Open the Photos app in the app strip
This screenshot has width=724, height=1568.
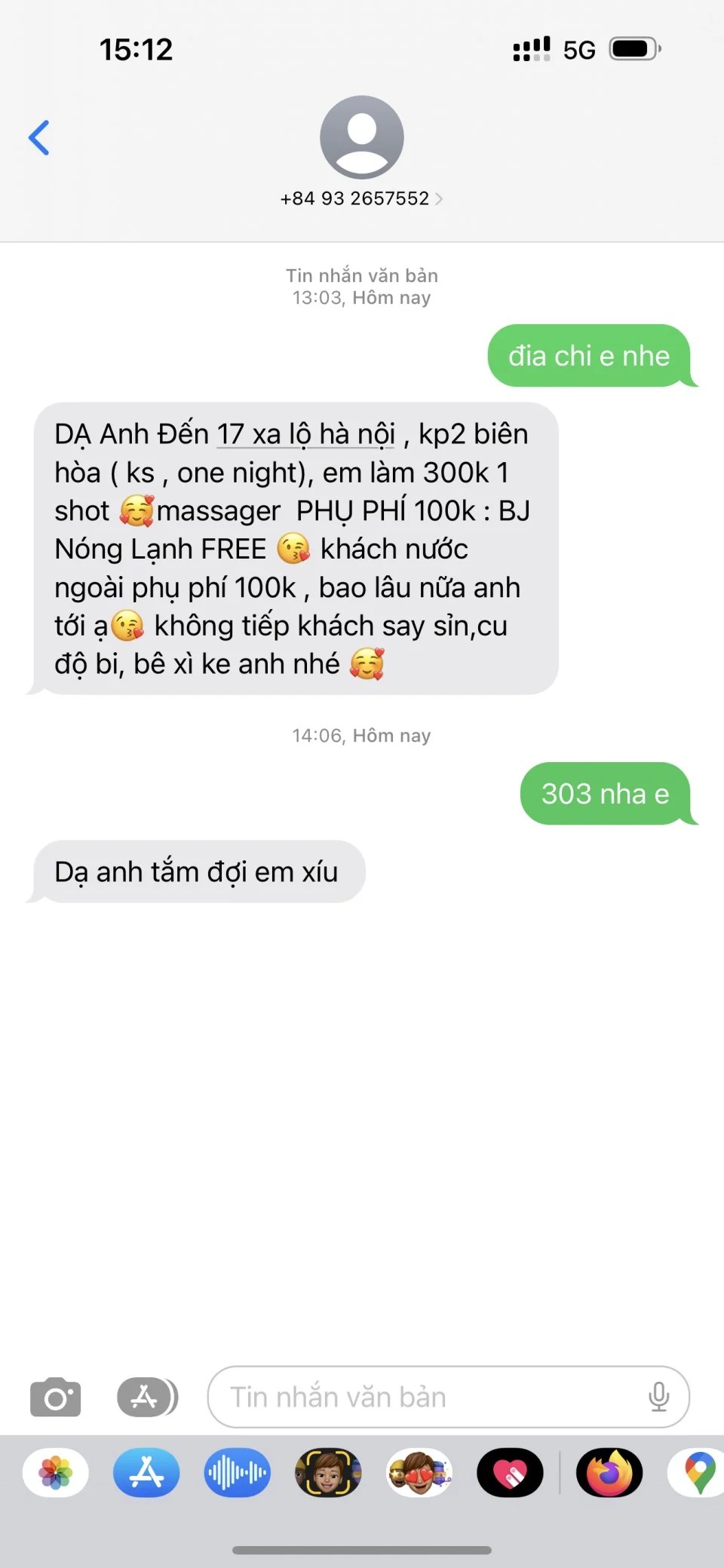56,1472
